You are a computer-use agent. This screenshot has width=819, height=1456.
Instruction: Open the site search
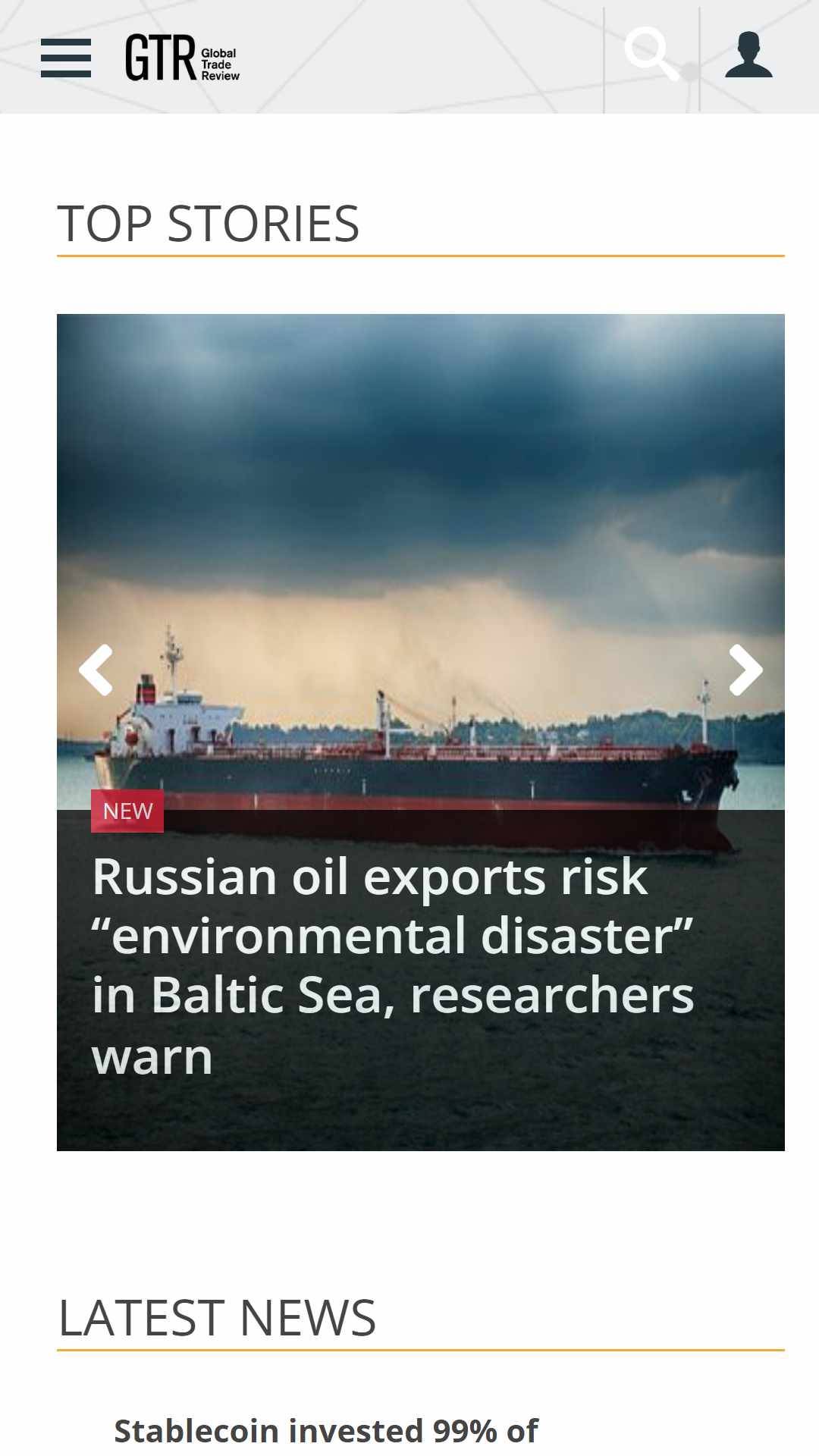[651, 54]
